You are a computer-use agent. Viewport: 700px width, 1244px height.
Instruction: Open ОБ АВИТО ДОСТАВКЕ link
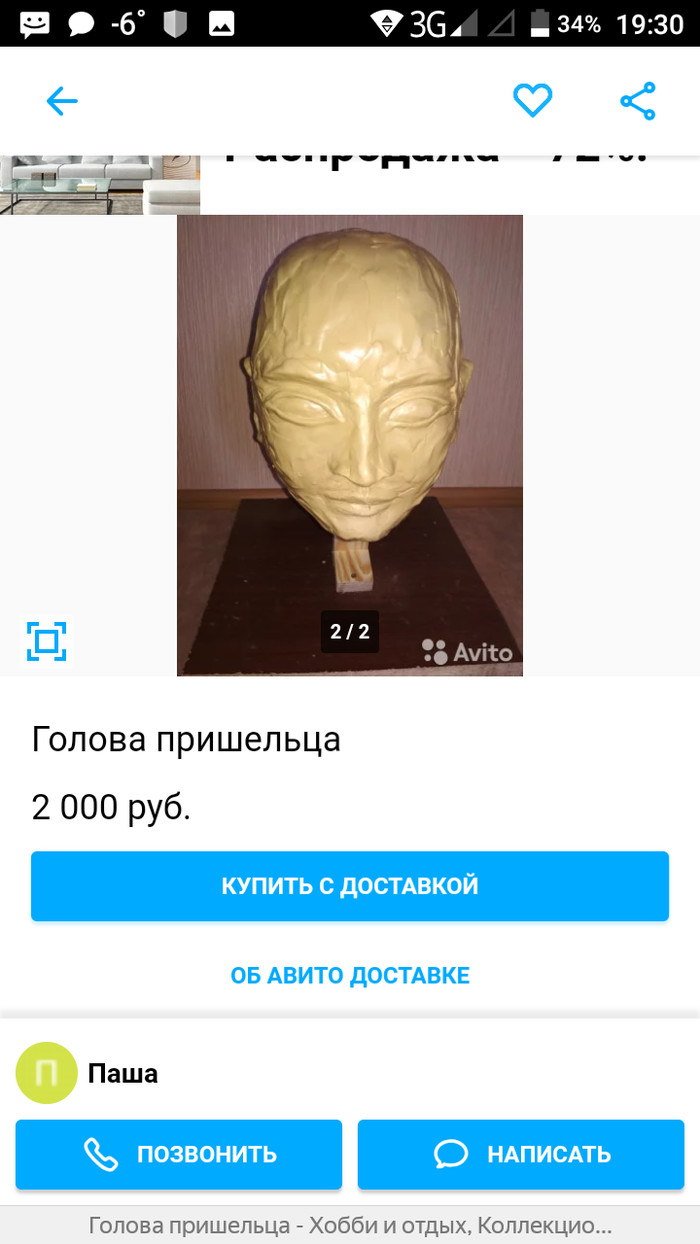[350, 975]
